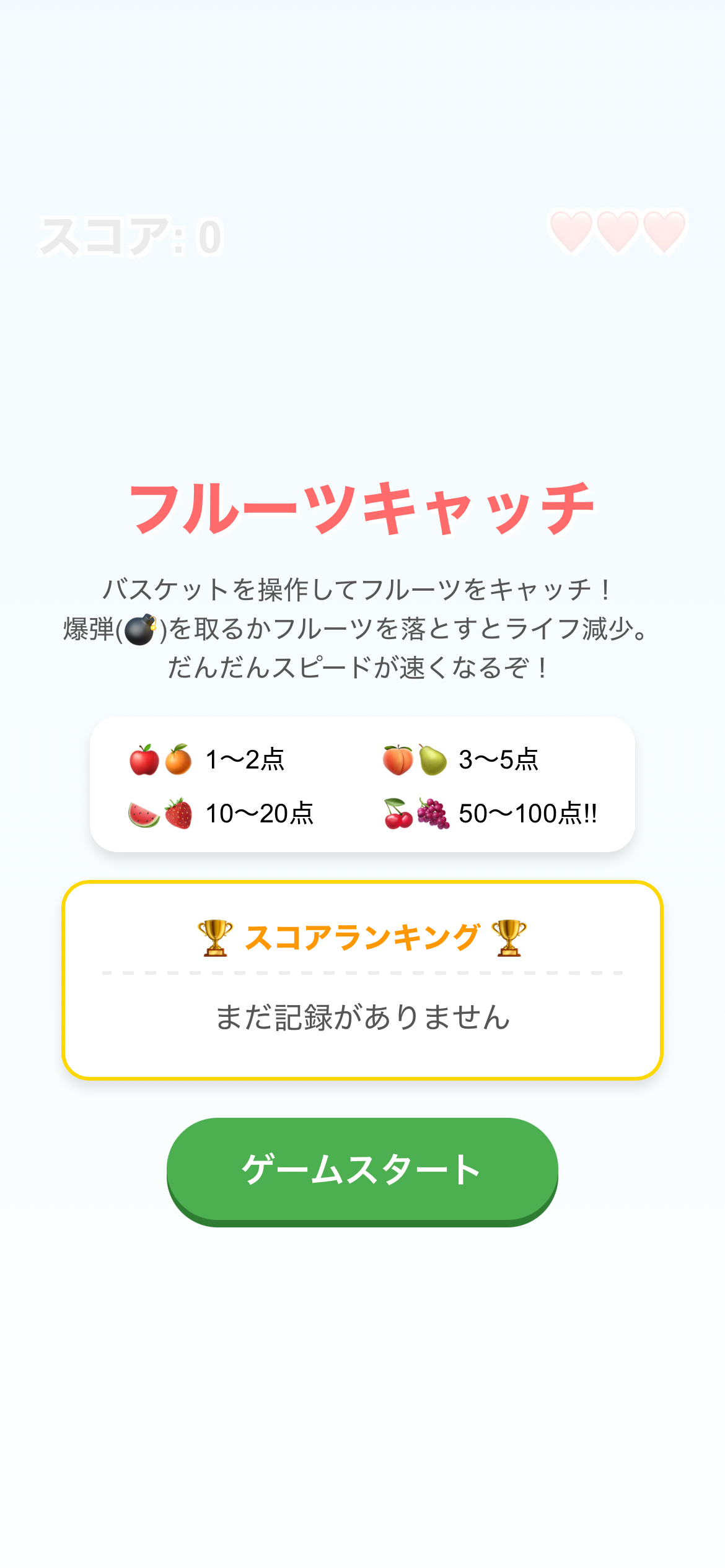Screen dimensions: 725x1568
Task: Click the orange emoji next to the apple
Action: coord(178,761)
